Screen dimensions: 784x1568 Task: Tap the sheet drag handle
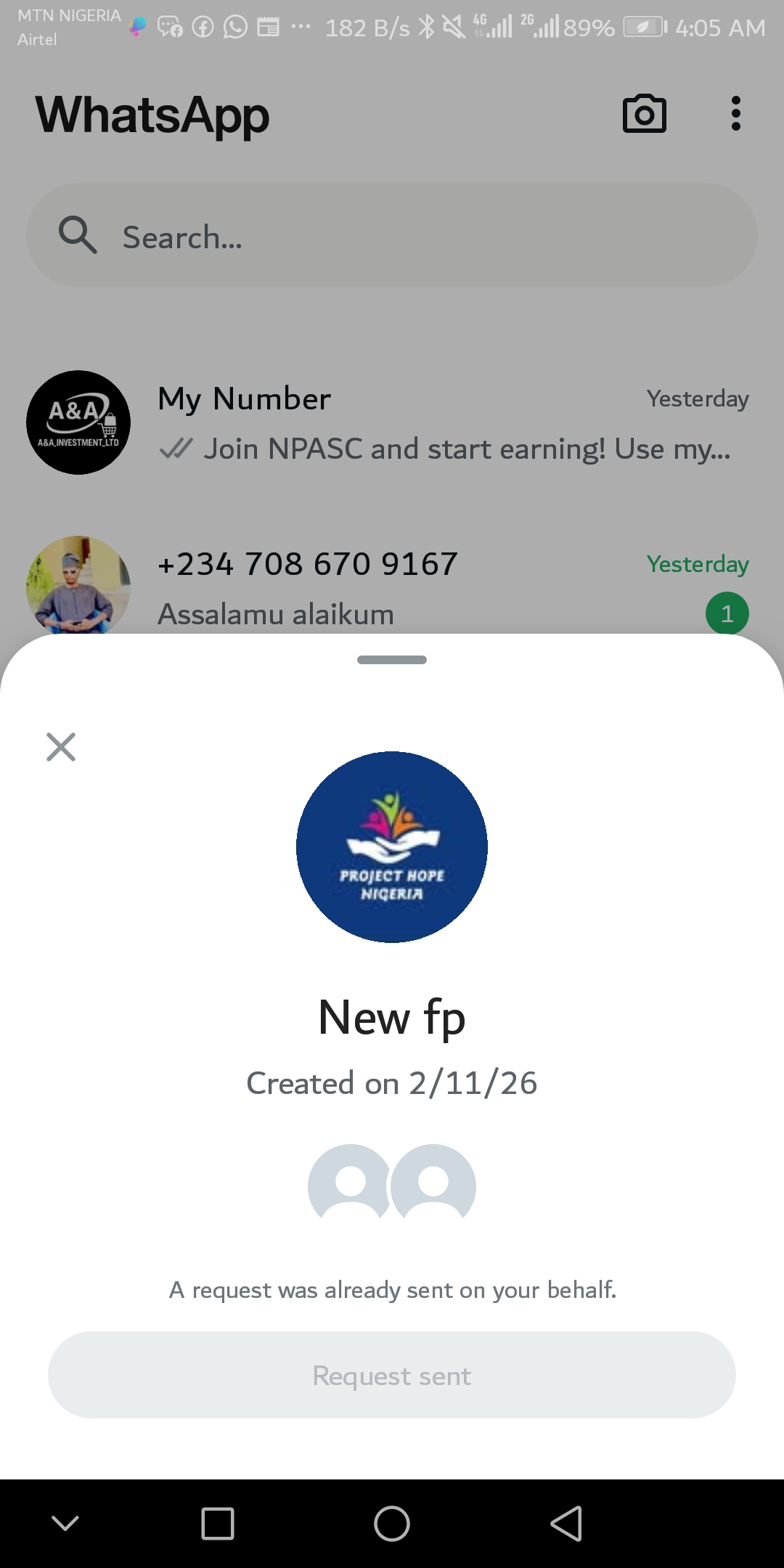392,660
